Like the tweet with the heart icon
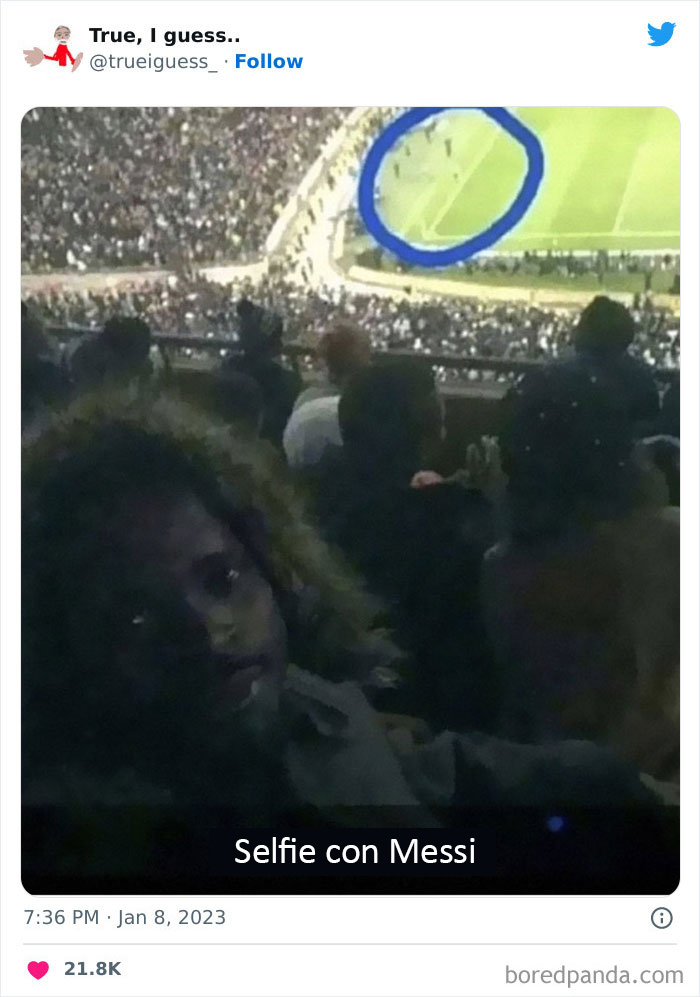The image size is (700, 997). point(38,969)
